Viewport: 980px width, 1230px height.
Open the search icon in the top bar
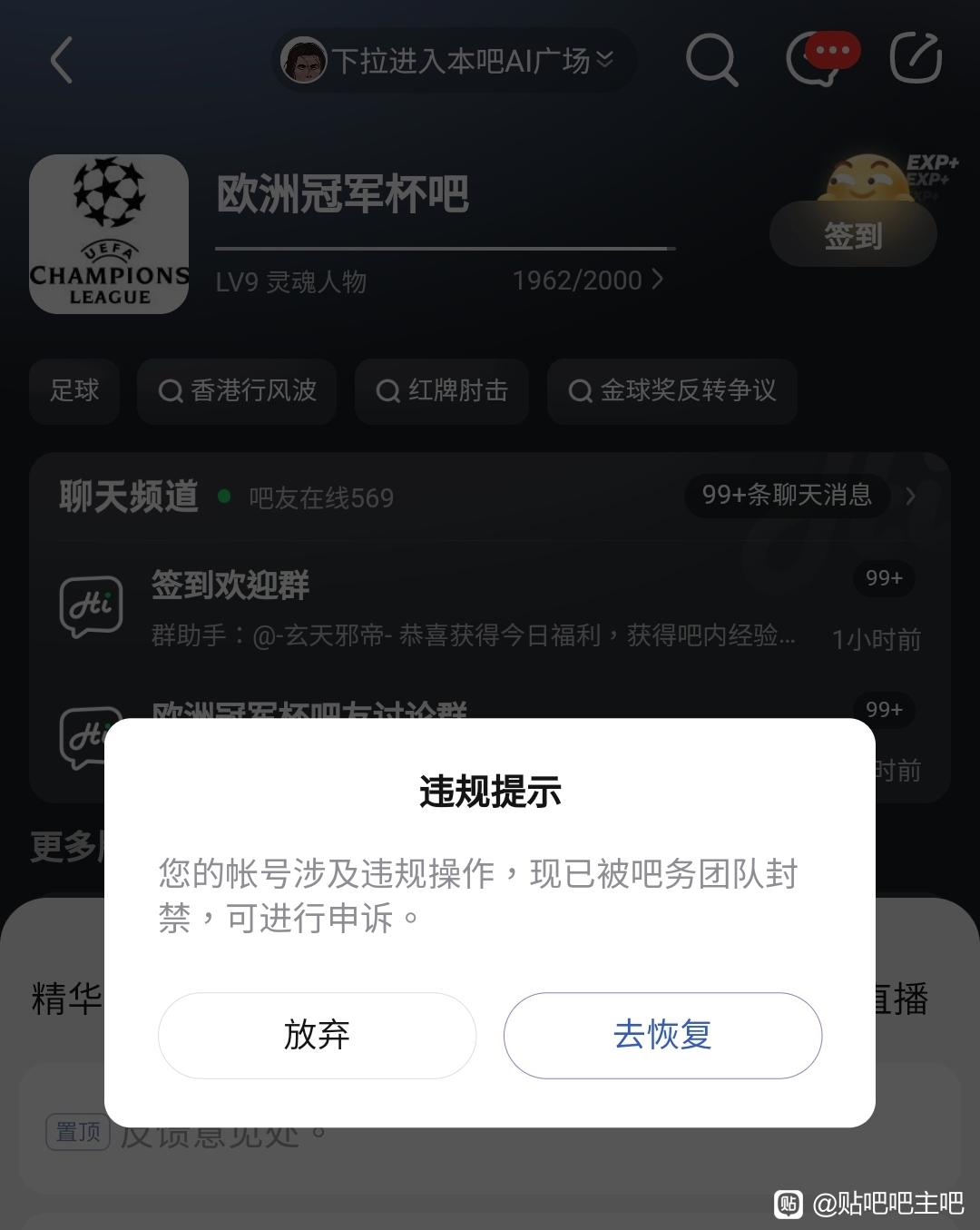710,61
